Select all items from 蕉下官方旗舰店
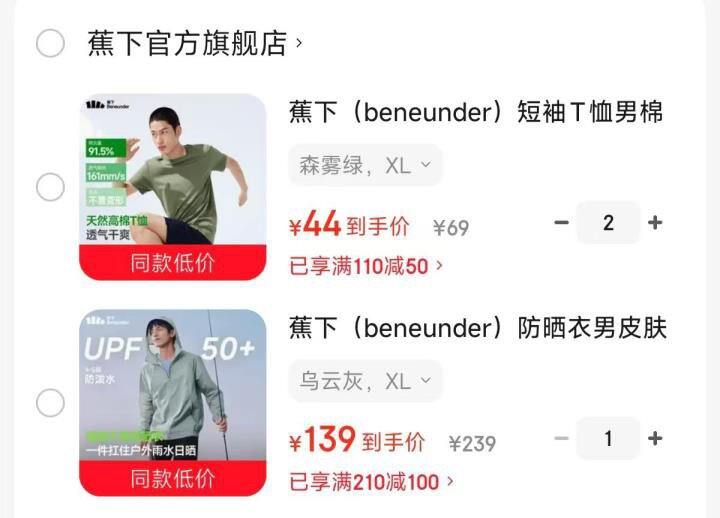 50,44
